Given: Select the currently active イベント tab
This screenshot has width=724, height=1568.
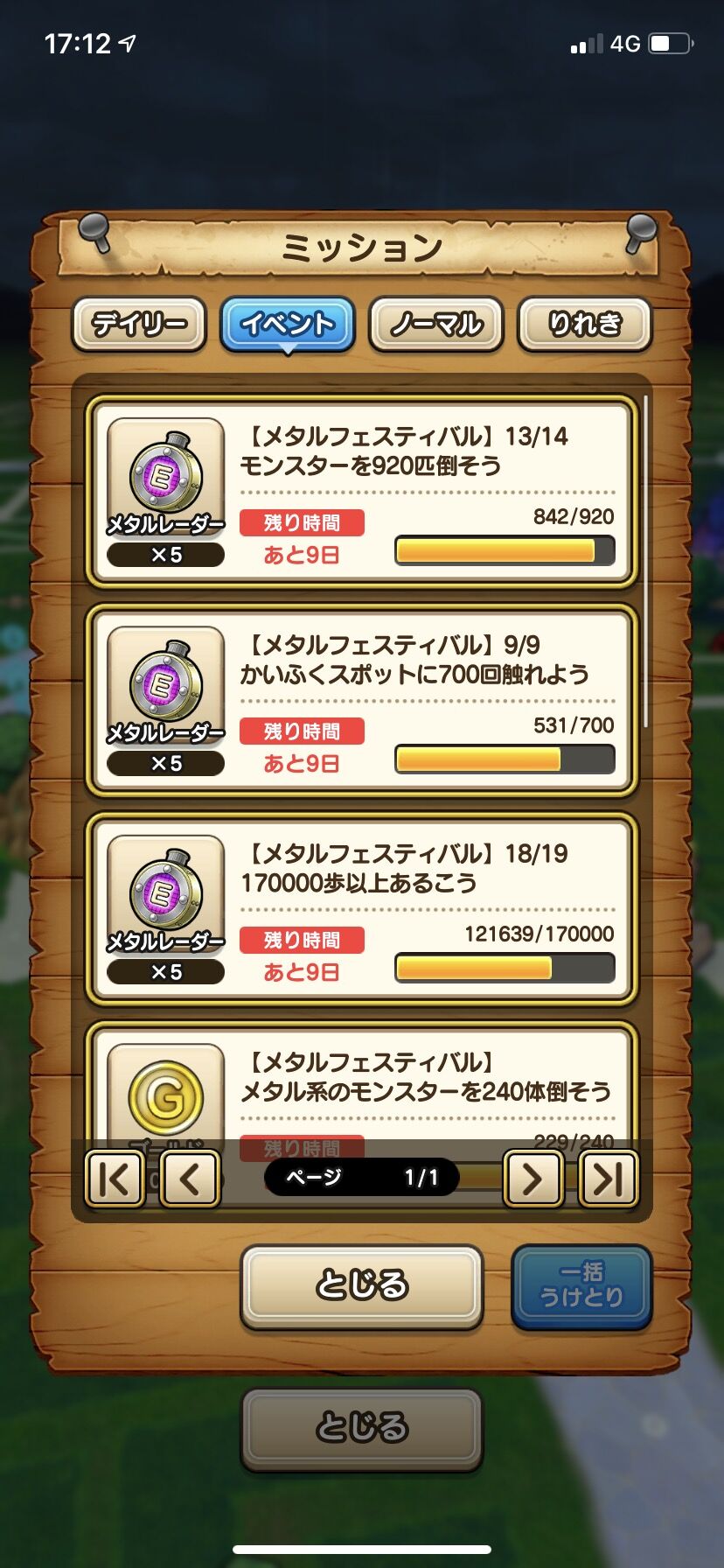Looking at the screenshot, I should [288, 323].
